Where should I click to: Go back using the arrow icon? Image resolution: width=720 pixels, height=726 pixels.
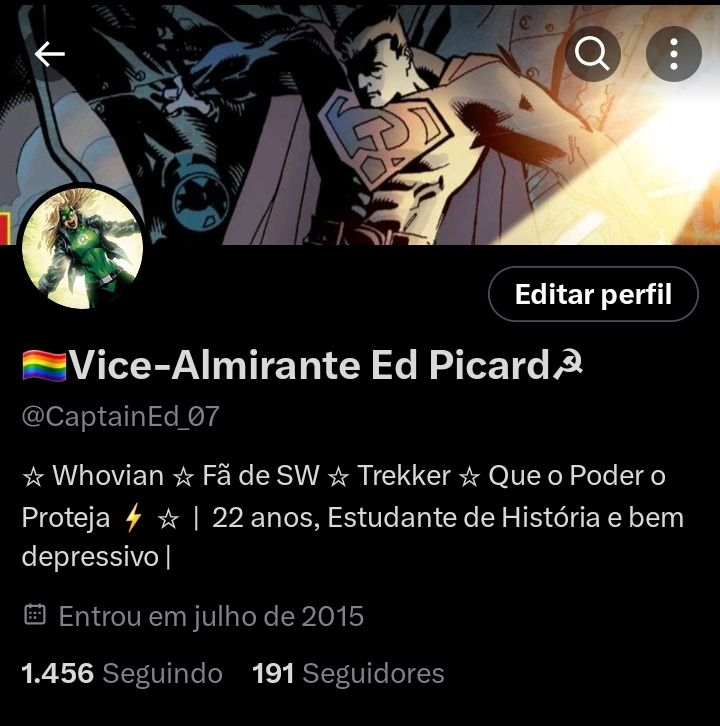49,54
